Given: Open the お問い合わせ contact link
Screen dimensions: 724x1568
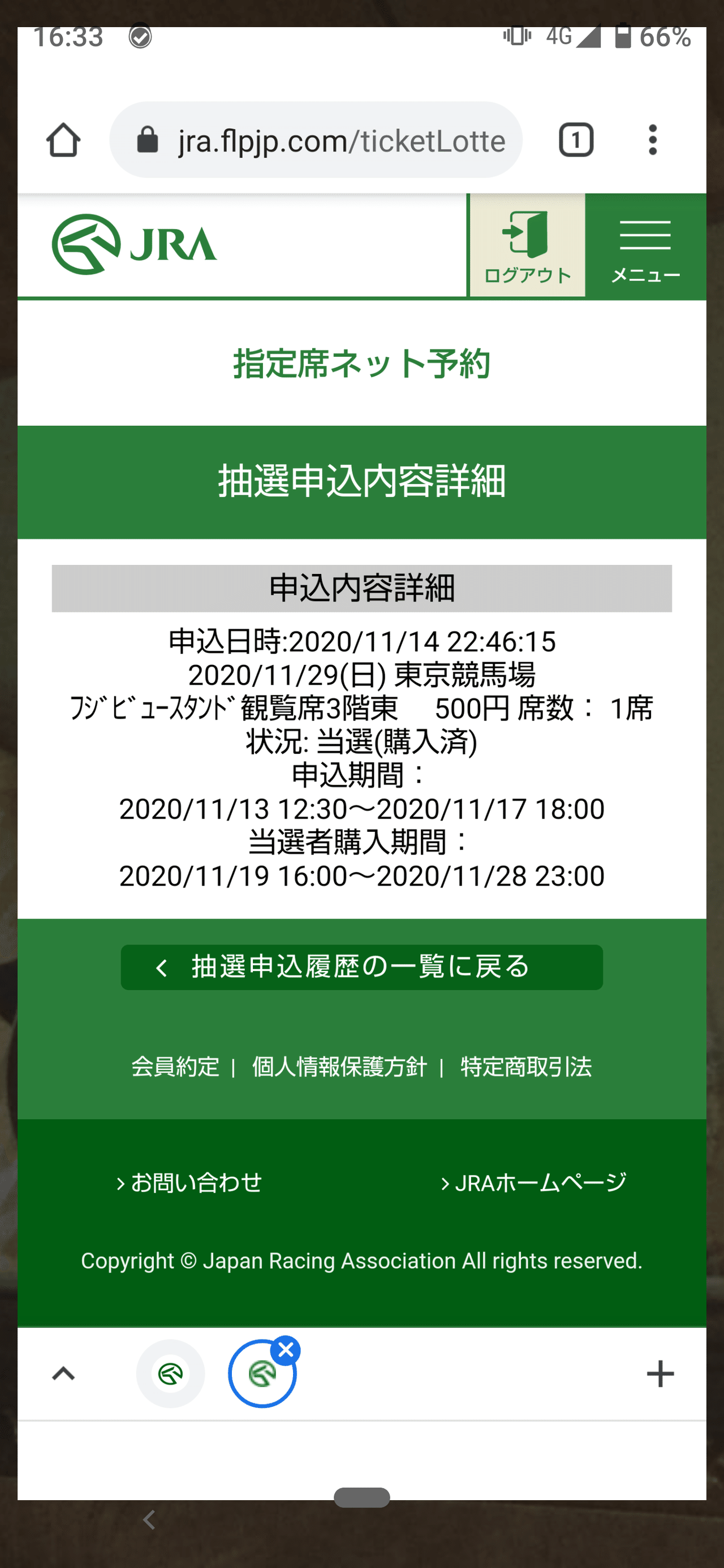Looking at the screenshot, I should pyautogui.click(x=189, y=1182).
